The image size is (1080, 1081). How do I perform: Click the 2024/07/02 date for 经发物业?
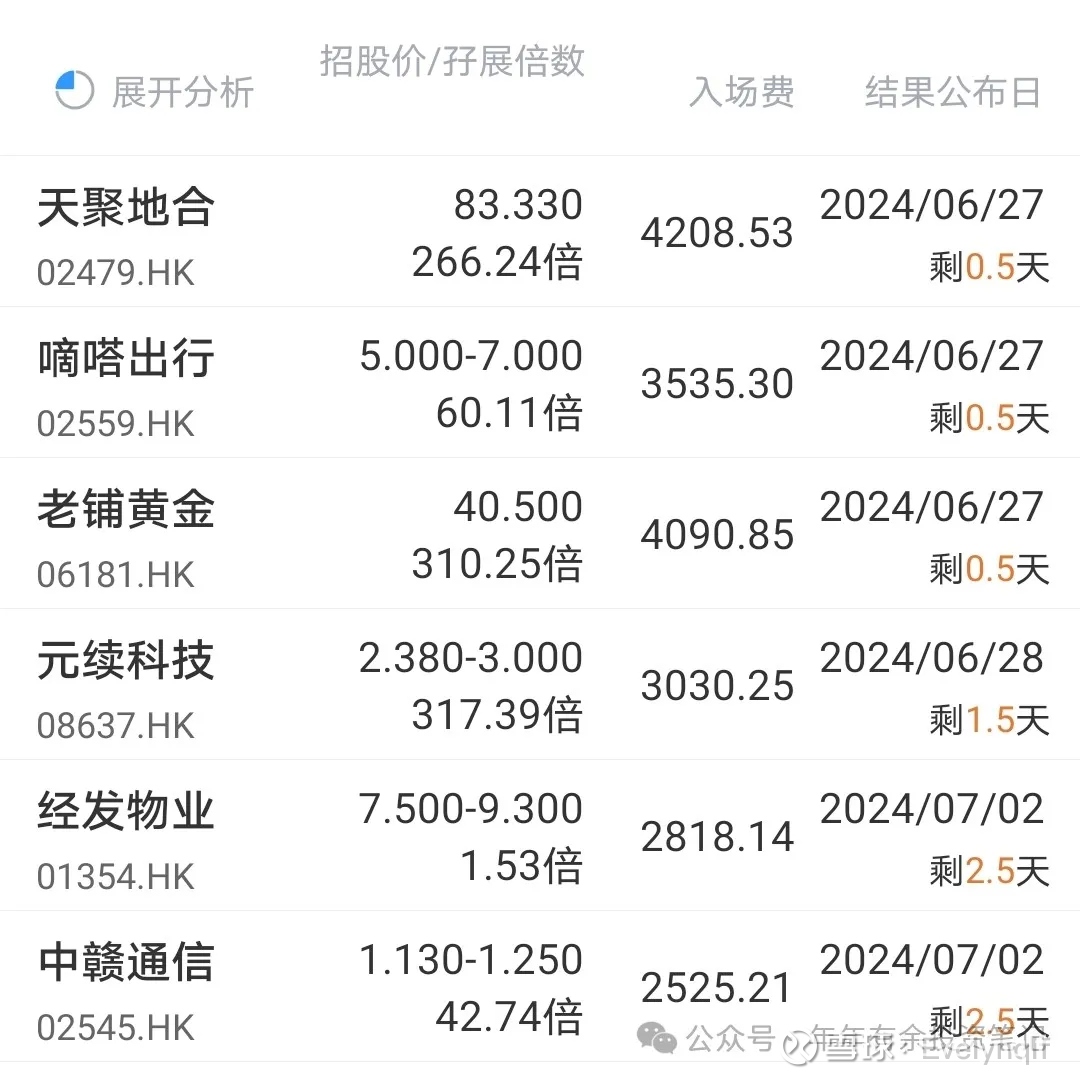[934, 807]
